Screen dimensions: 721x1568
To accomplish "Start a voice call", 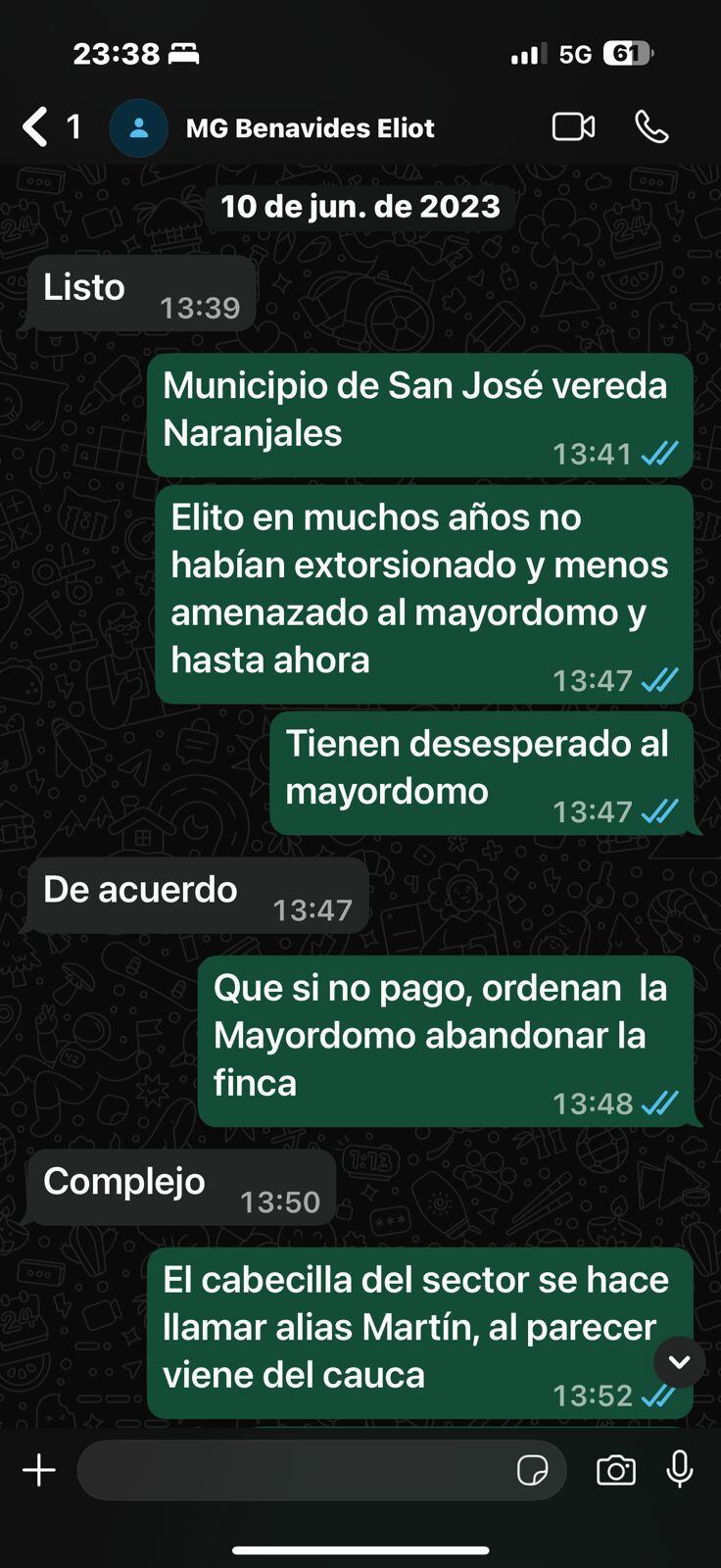I will coord(651,127).
